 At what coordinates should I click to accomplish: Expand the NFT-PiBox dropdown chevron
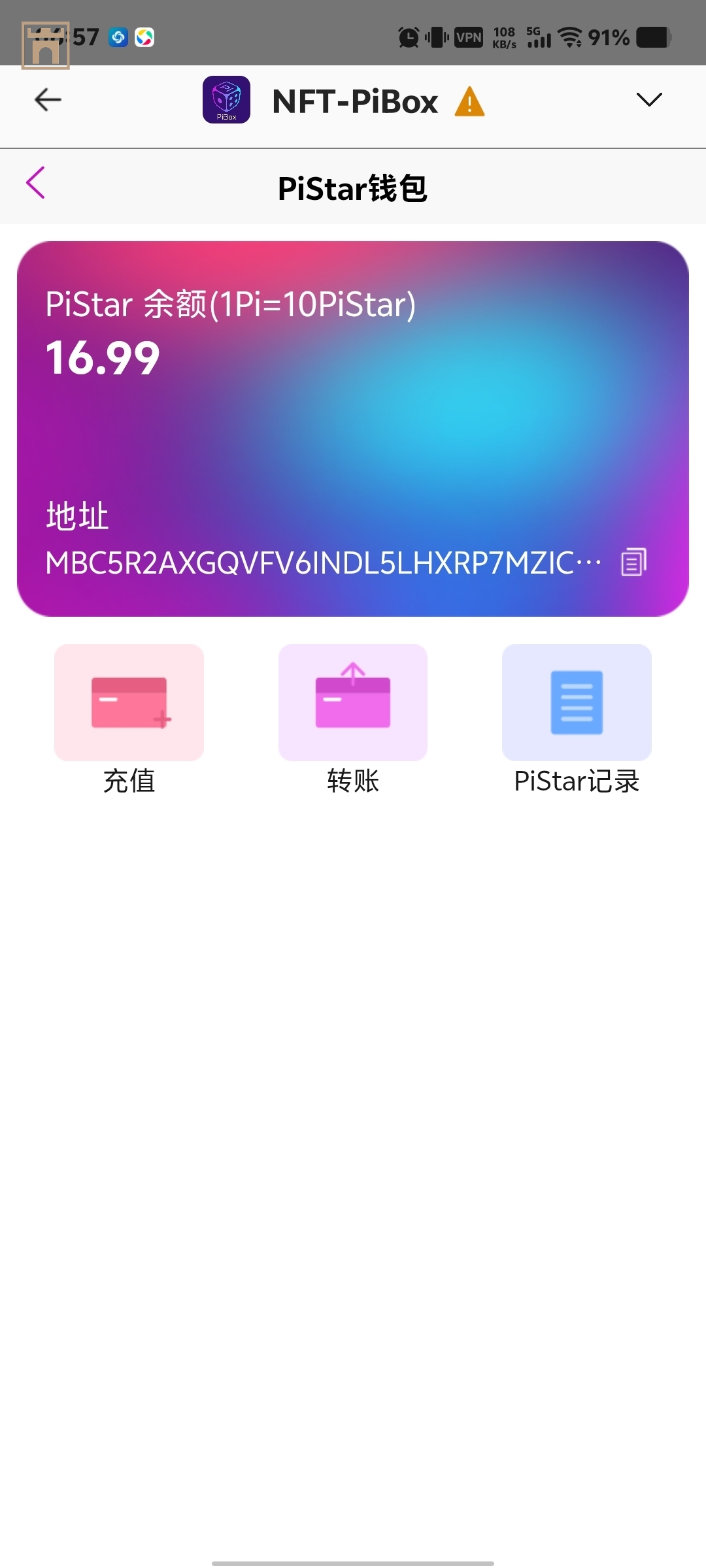coord(648,100)
